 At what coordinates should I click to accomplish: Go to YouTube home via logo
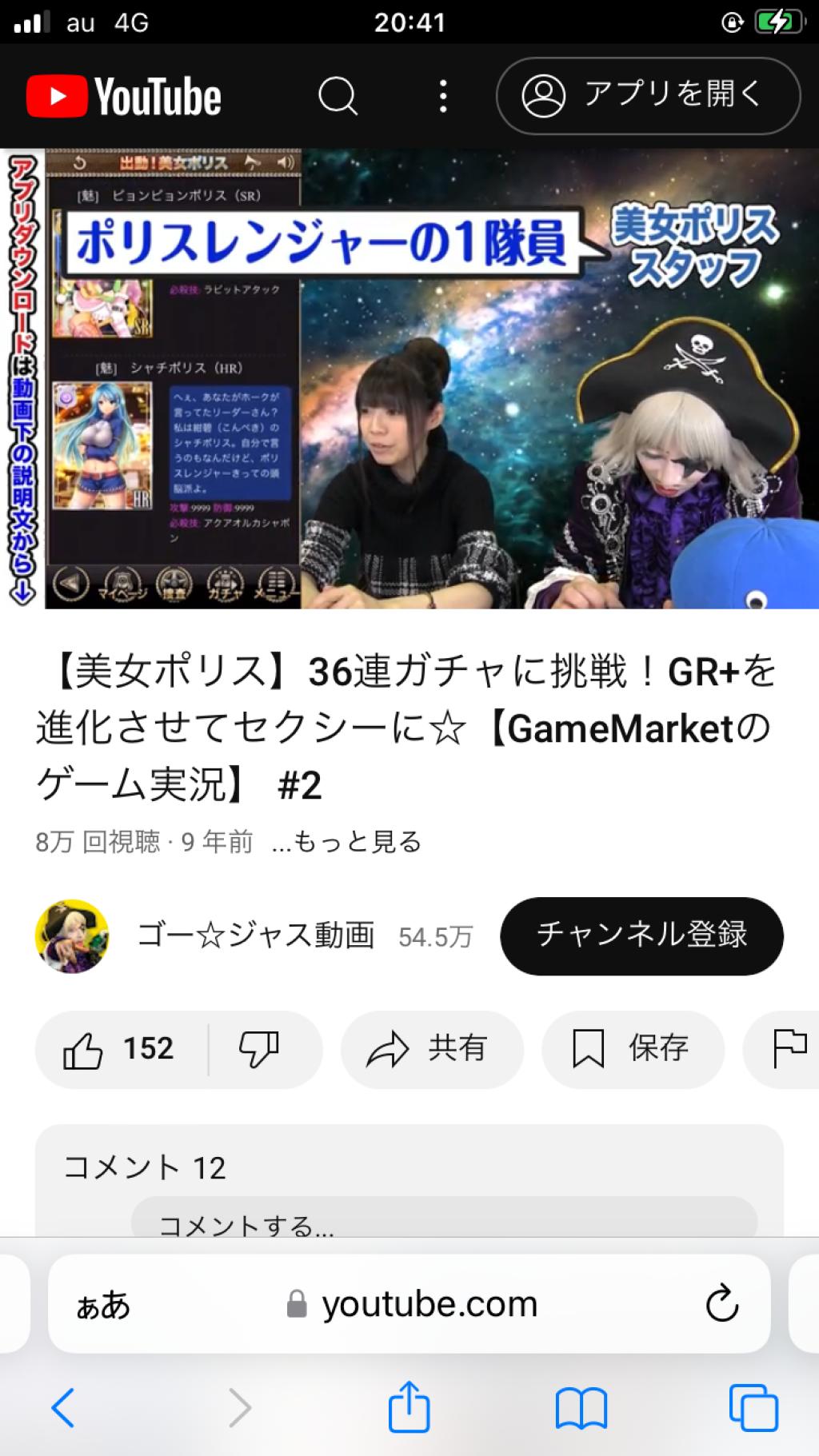tap(124, 97)
